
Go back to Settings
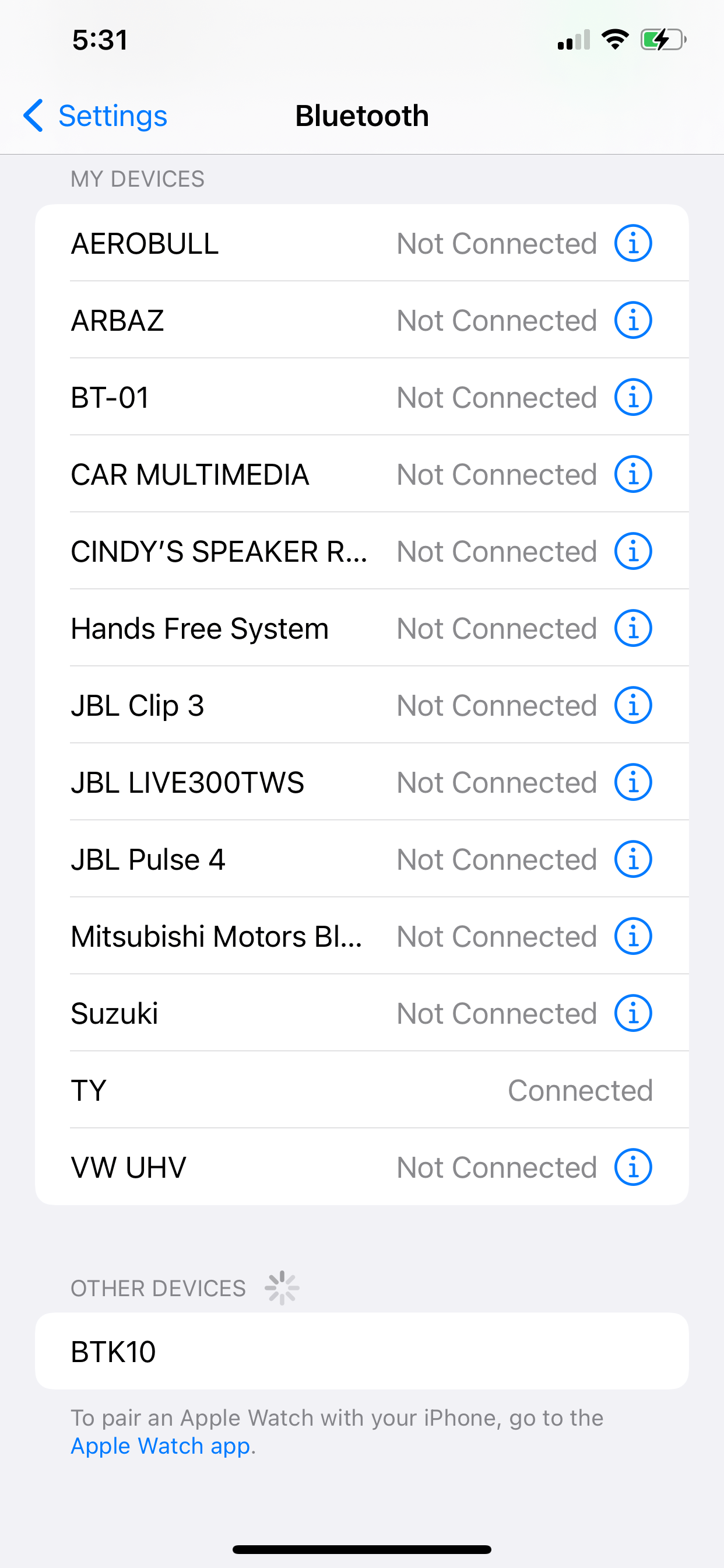click(x=94, y=116)
